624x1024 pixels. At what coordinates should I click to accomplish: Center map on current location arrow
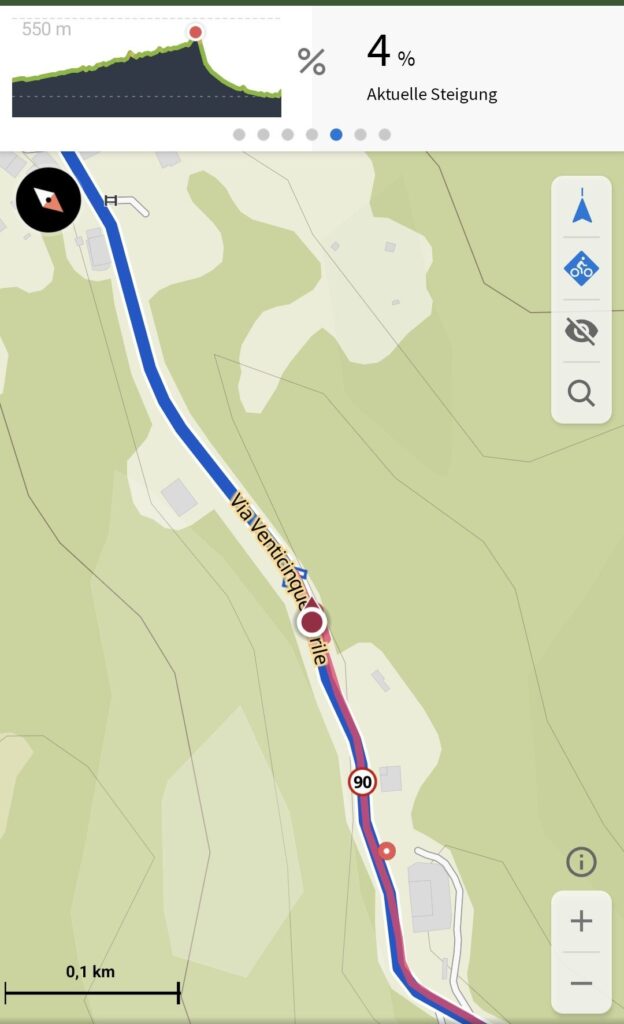[x=581, y=207]
